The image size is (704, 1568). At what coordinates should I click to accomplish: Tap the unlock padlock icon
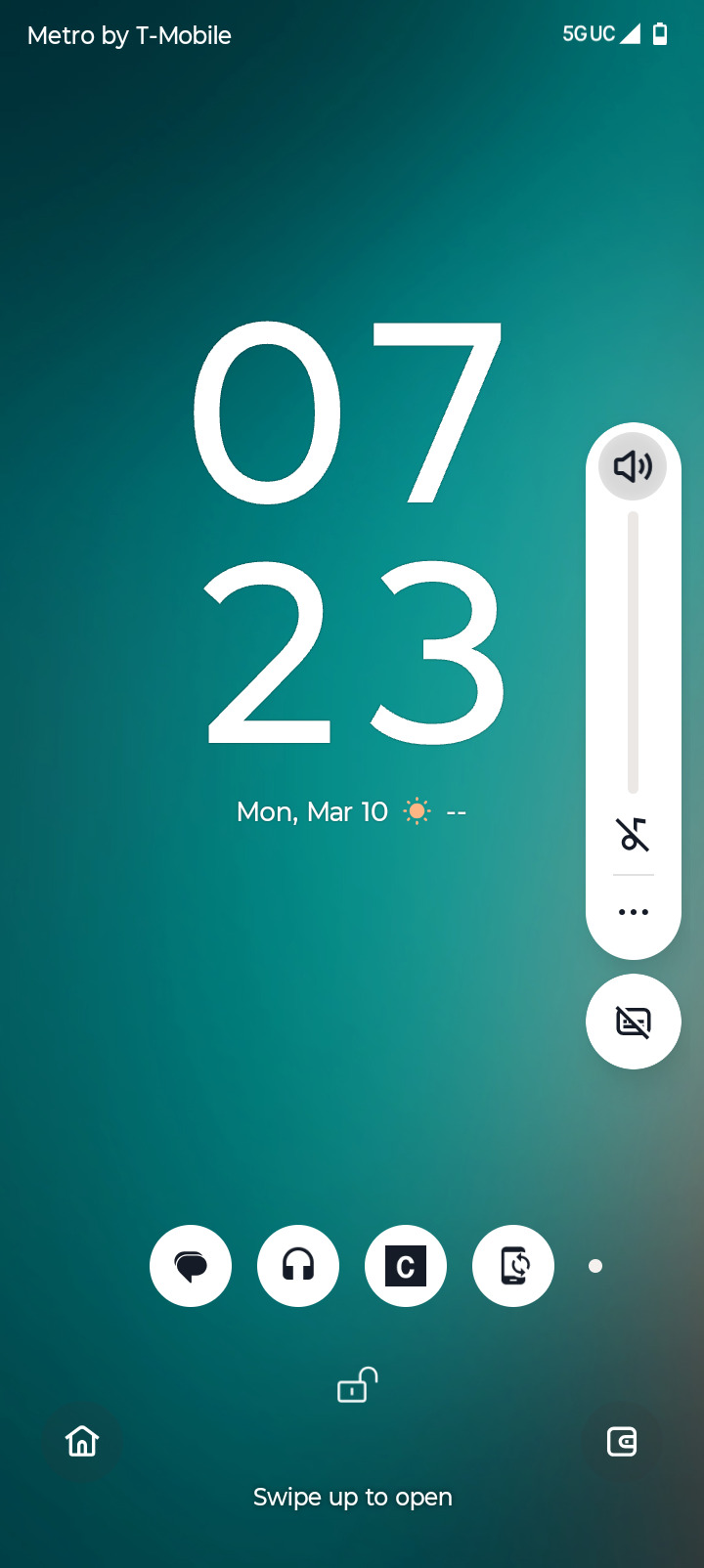[x=357, y=1385]
